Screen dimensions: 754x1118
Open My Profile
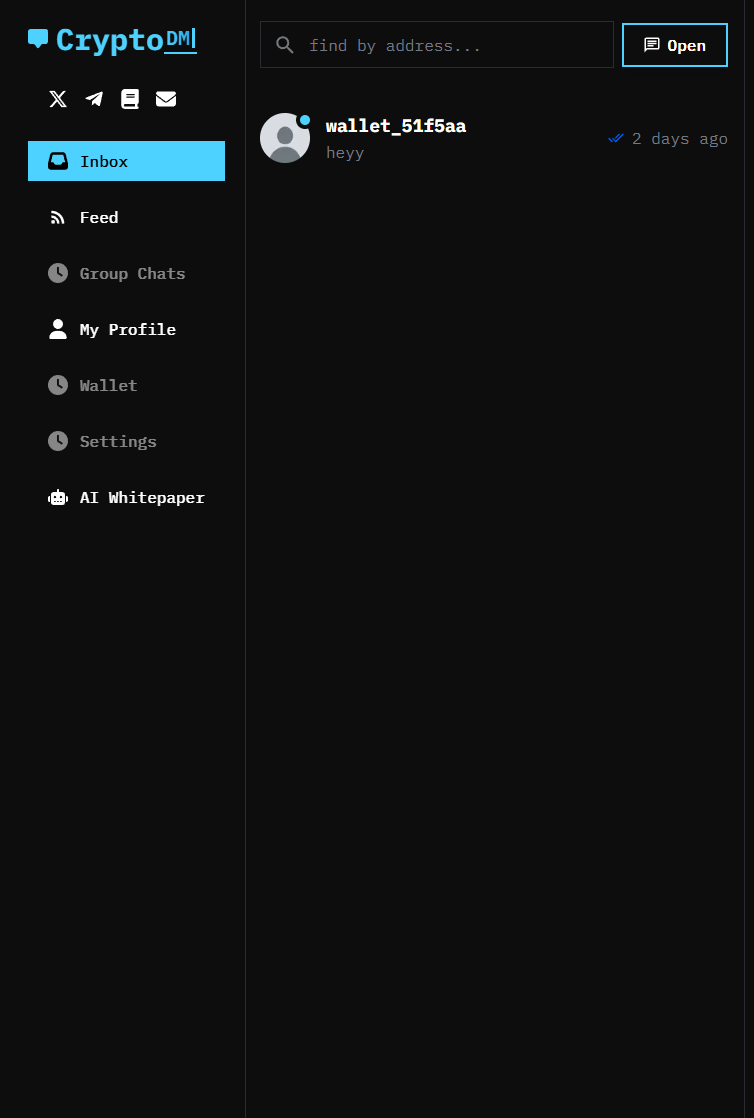click(x=126, y=329)
